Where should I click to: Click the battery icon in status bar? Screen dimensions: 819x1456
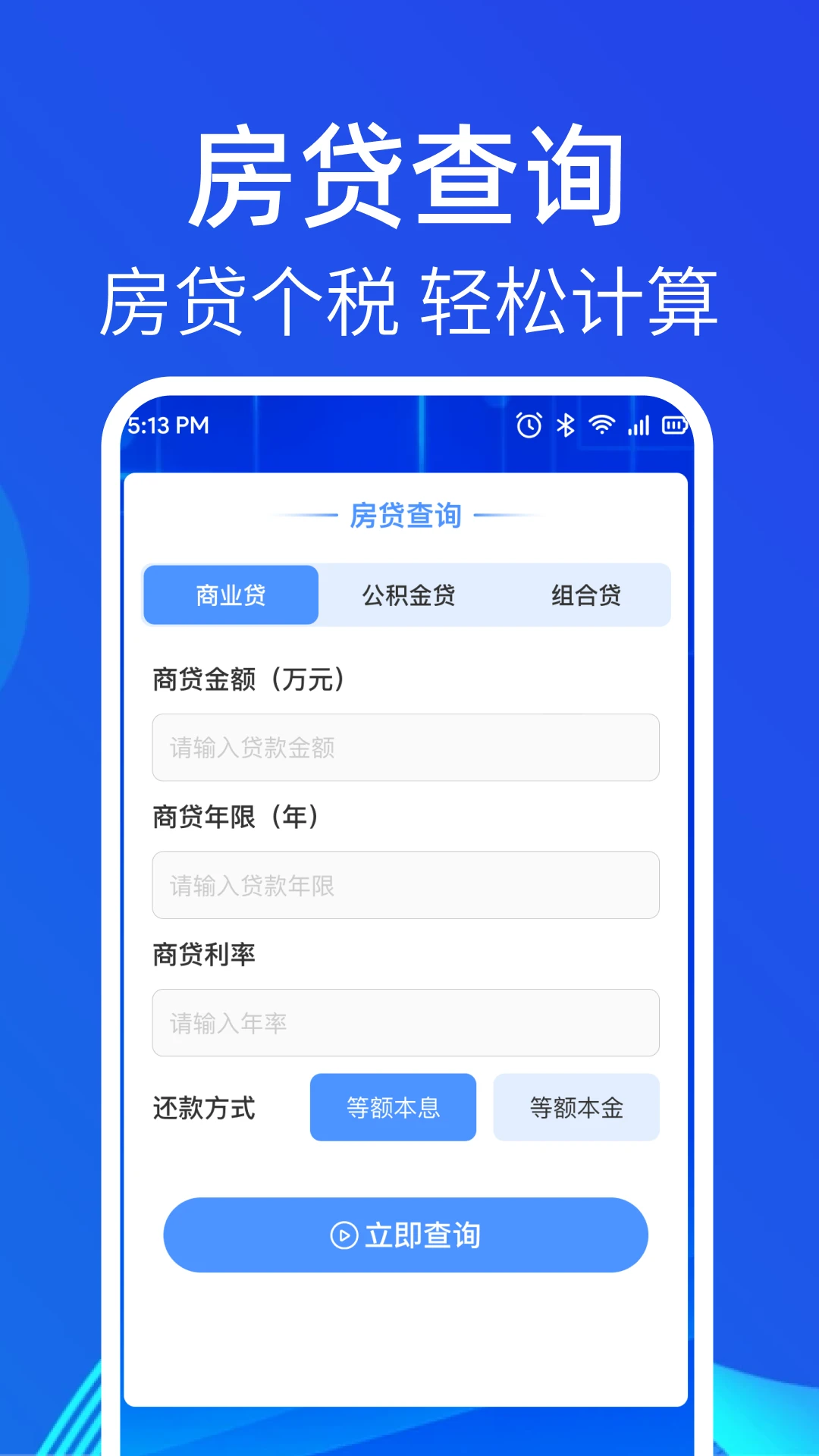point(673,426)
